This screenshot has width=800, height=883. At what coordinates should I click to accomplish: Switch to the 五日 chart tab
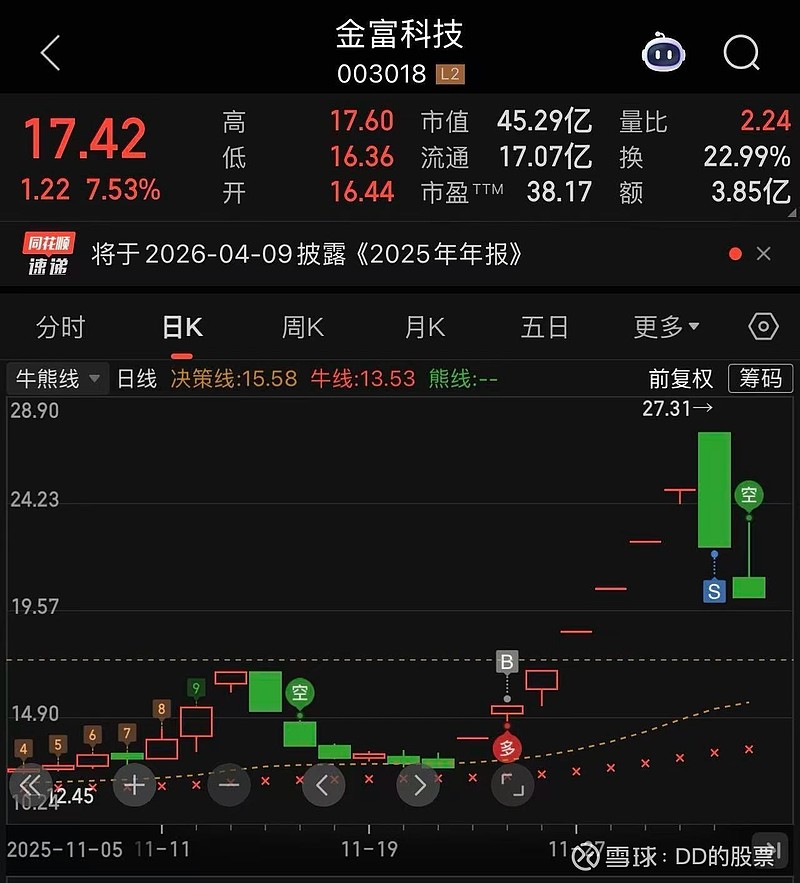pyautogui.click(x=545, y=327)
